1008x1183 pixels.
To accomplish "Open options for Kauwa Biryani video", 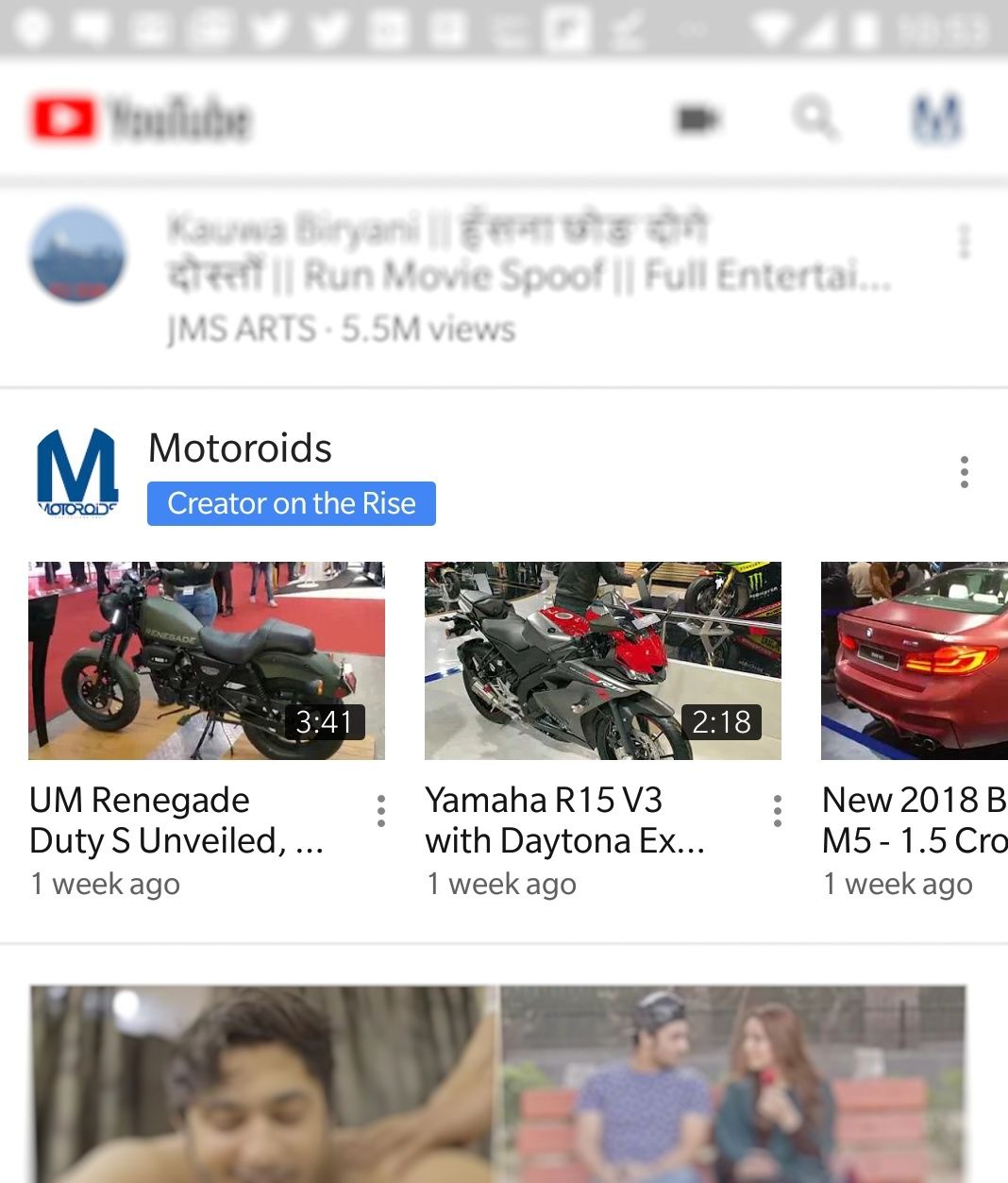I will 964,242.
